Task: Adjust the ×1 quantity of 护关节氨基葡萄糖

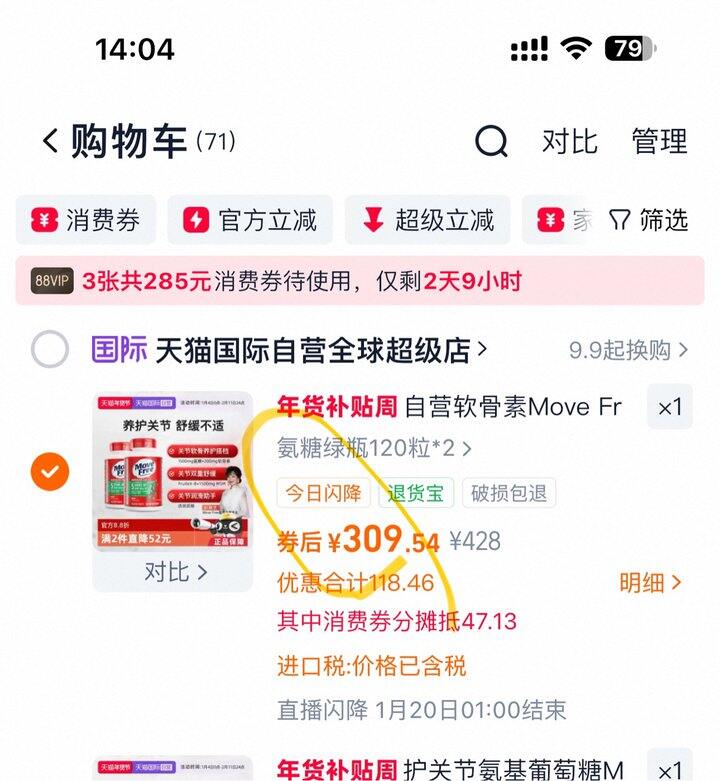Action: click(x=669, y=768)
